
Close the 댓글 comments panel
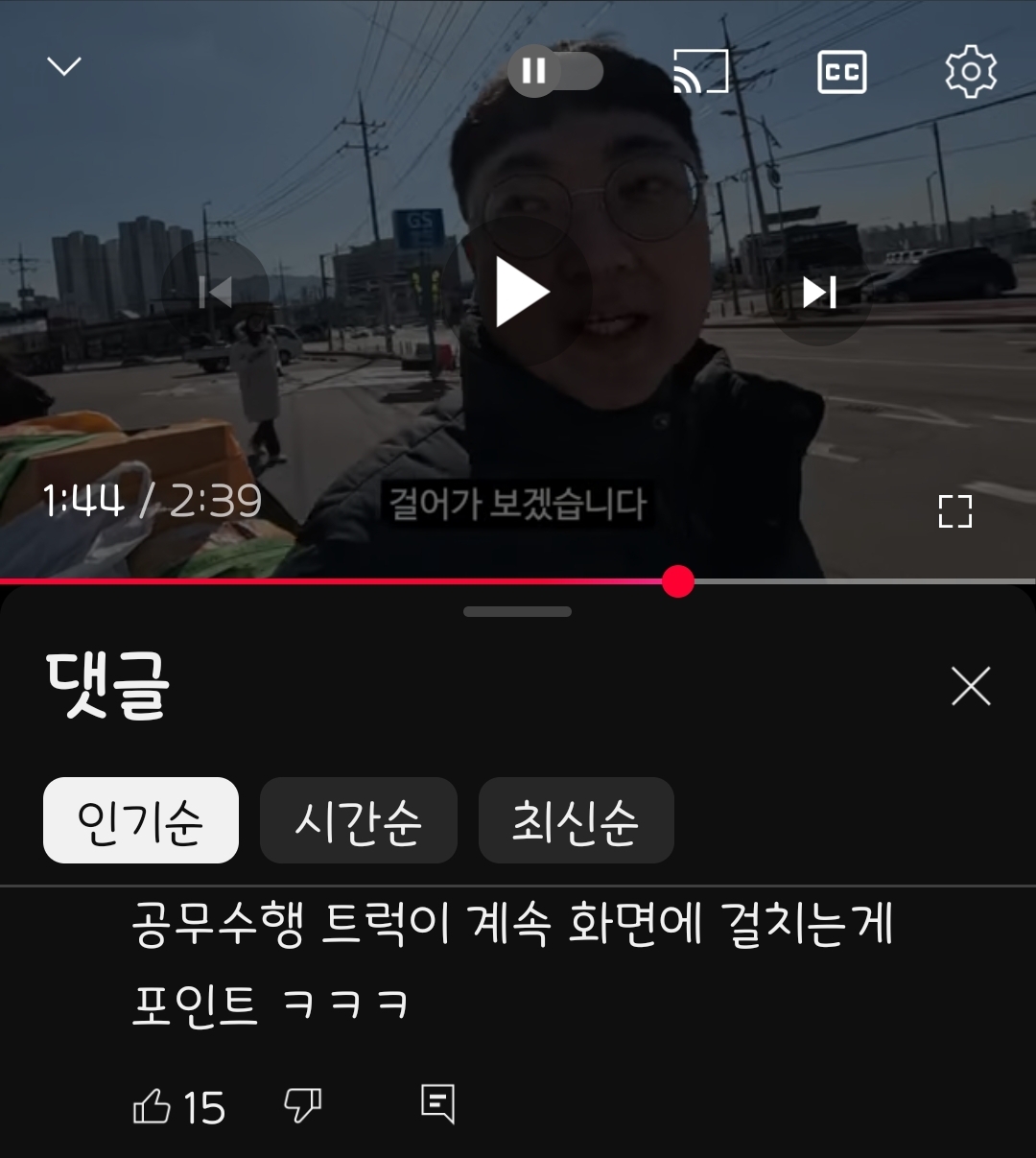(x=971, y=687)
